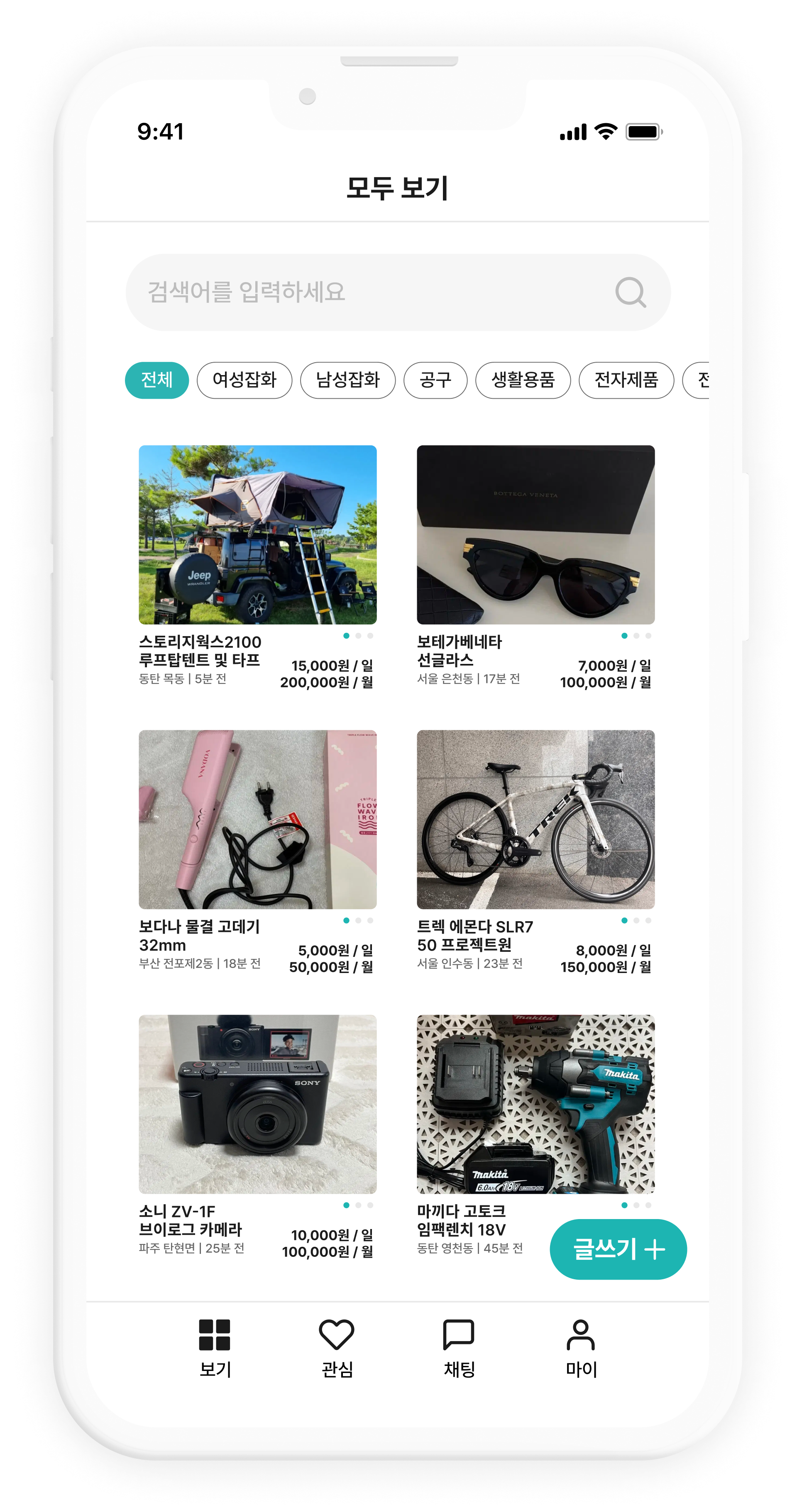The image size is (797, 1512).
Task: Open the 보다나 물결 고데기 item
Action: pyautogui.click(x=257, y=819)
